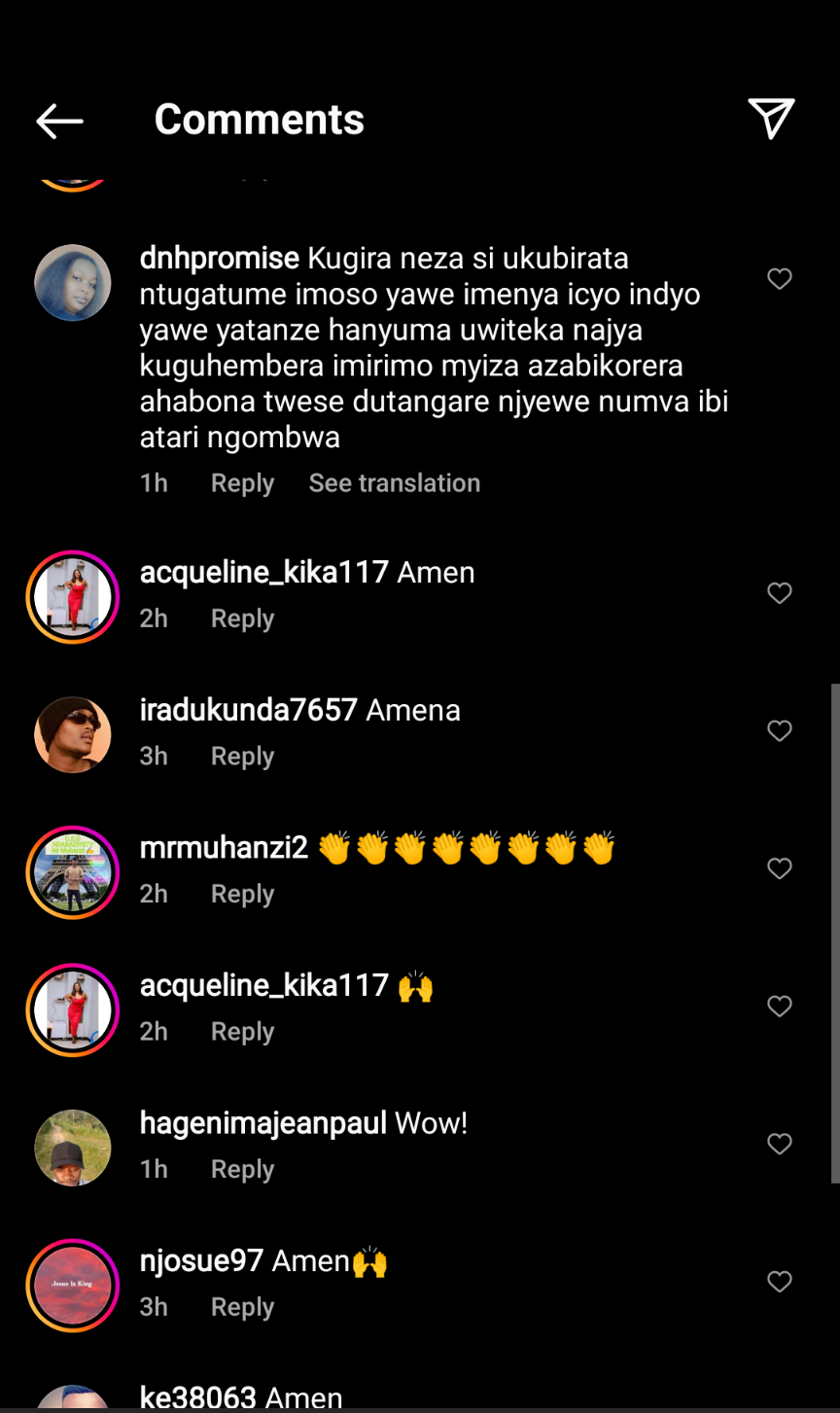Reply to dnhpromise's comment
This screenshot has width=840, height=1413.
[242, 483]
